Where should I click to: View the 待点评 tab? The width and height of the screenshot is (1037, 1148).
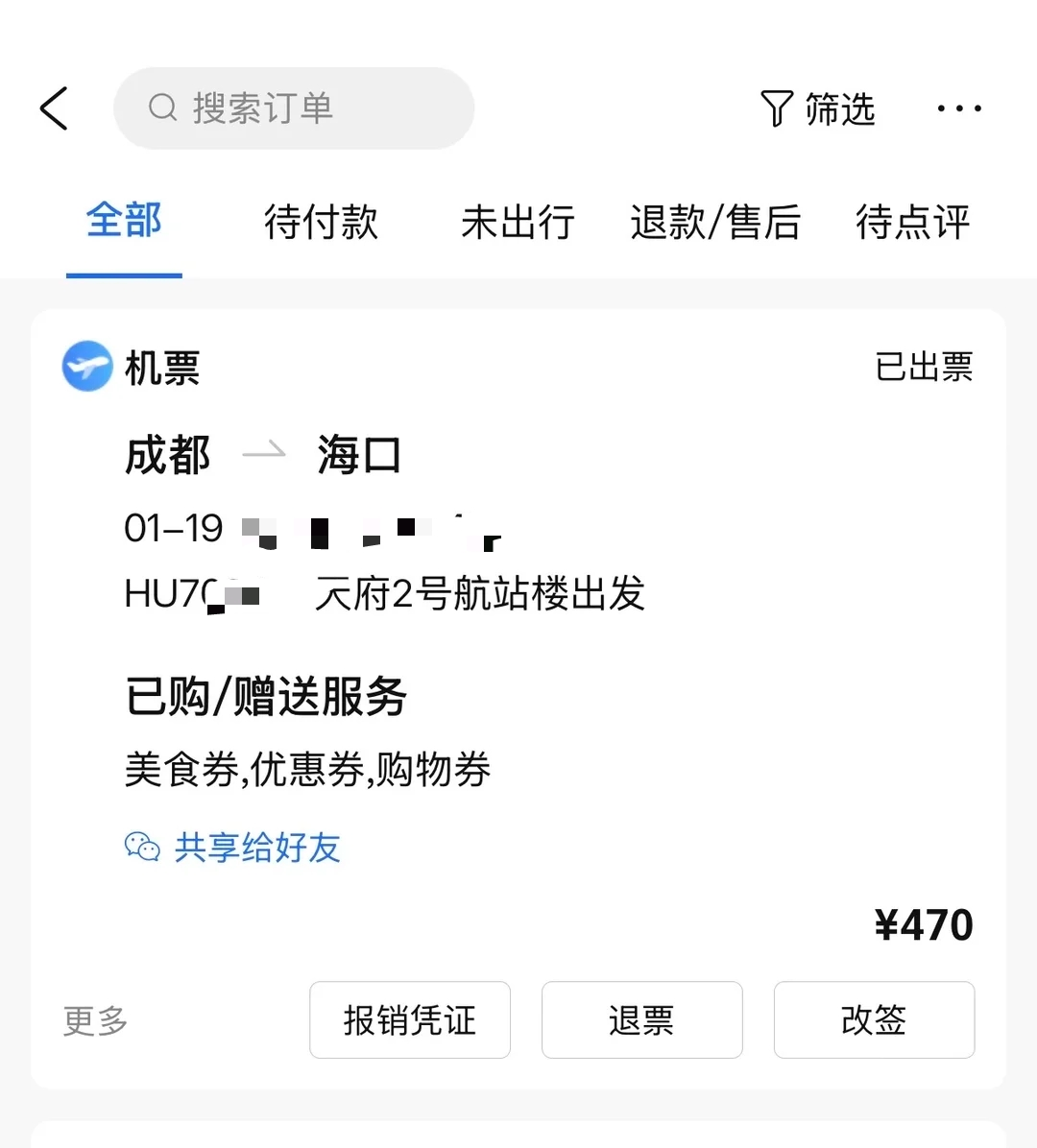pyautogui.click(x=912, y=222)
